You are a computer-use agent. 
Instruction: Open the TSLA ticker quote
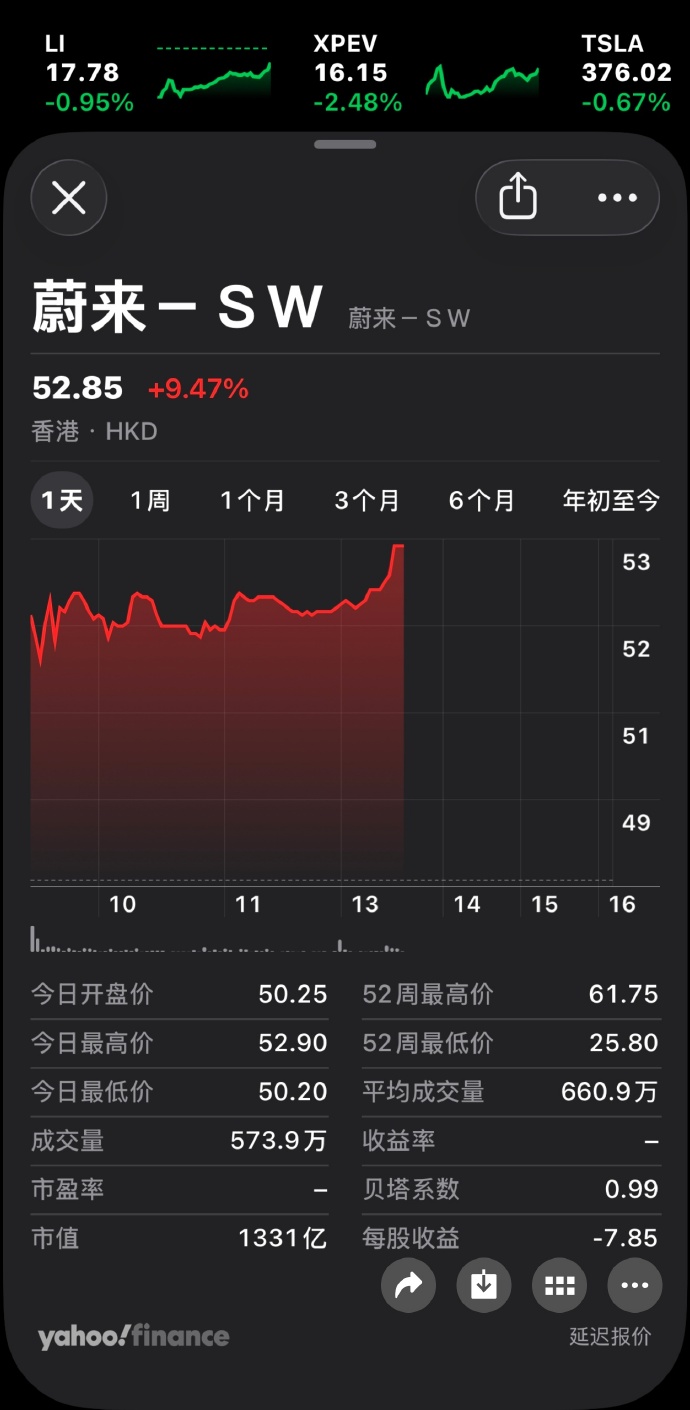click(626, 73)
